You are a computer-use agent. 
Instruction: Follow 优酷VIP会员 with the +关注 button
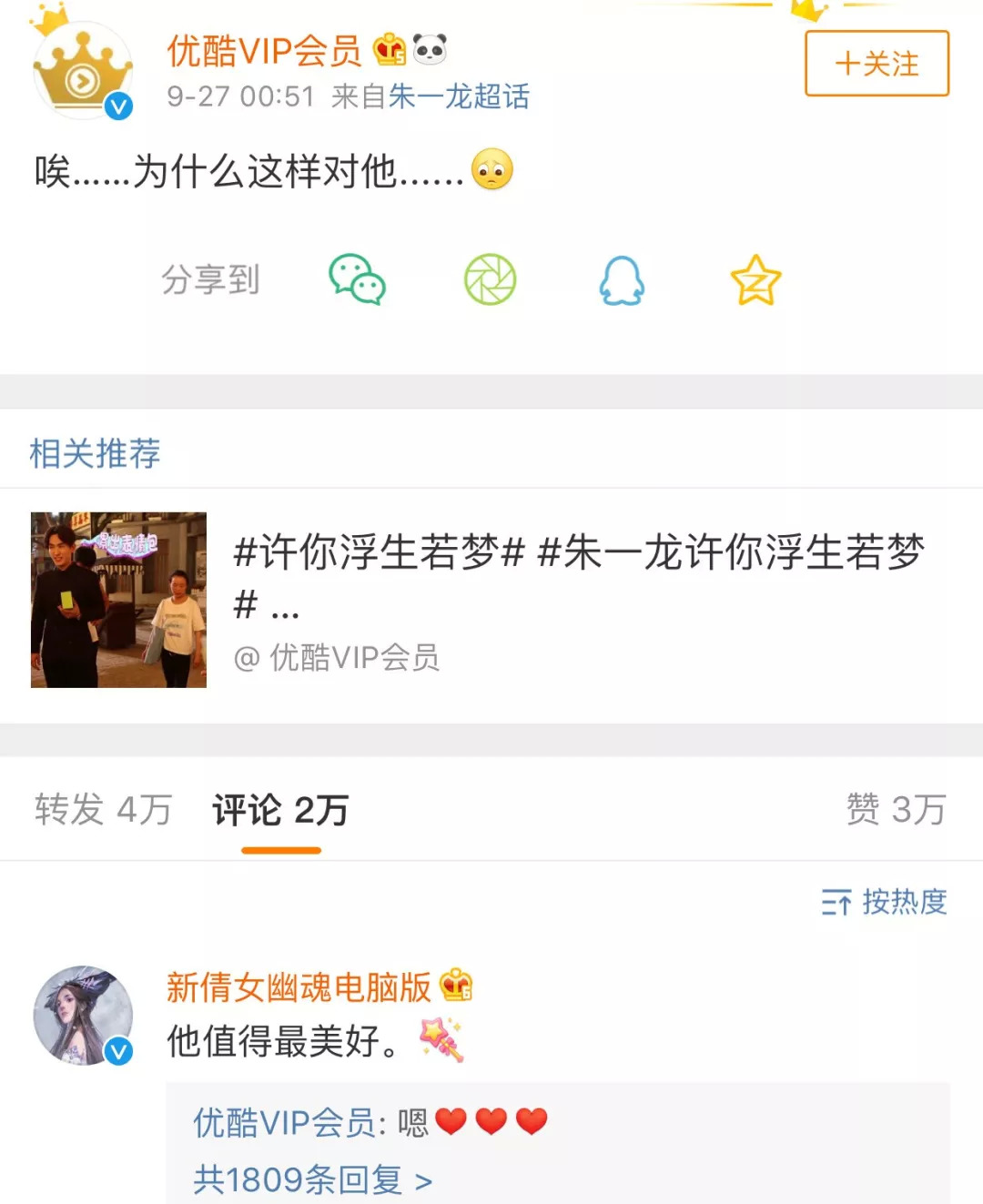click(x=877, y=64)
